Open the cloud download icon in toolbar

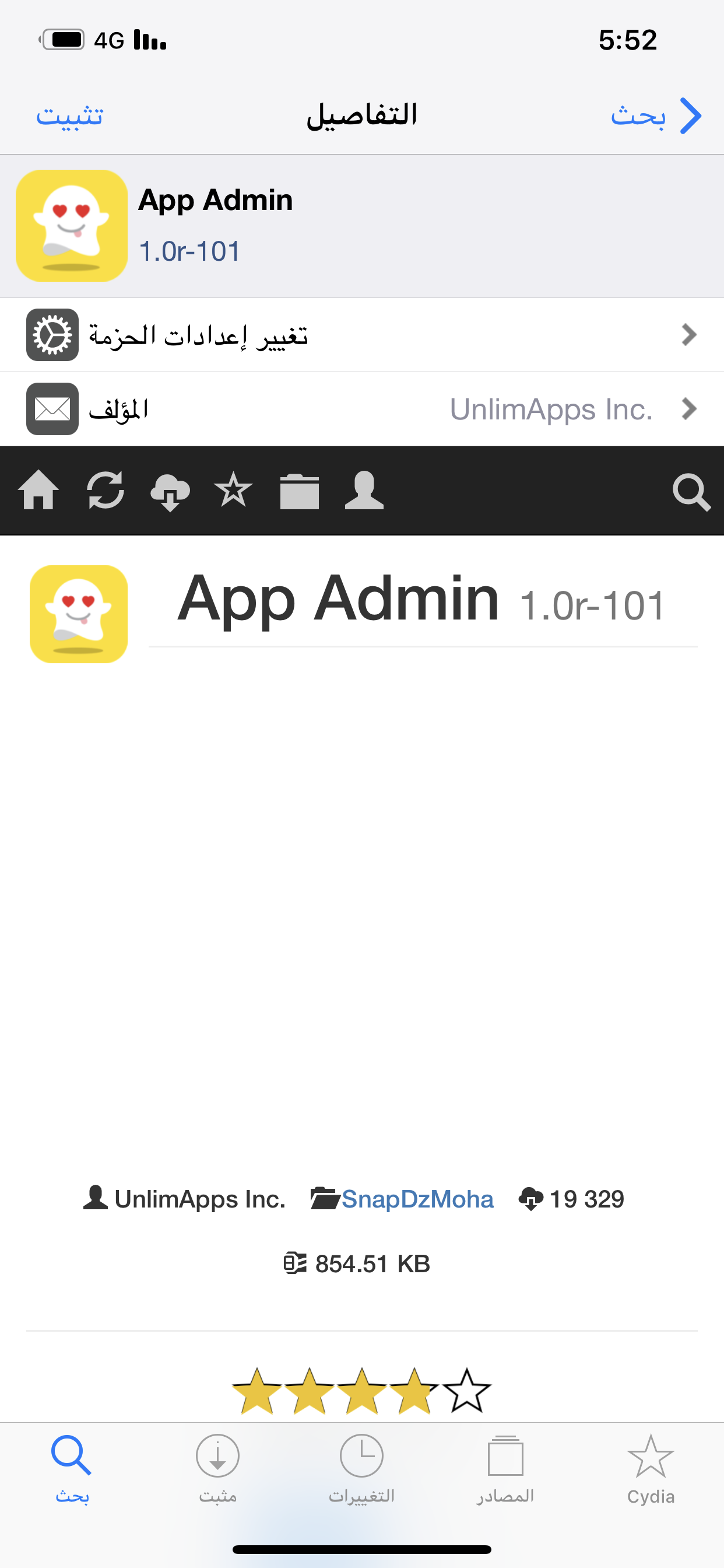170,492
